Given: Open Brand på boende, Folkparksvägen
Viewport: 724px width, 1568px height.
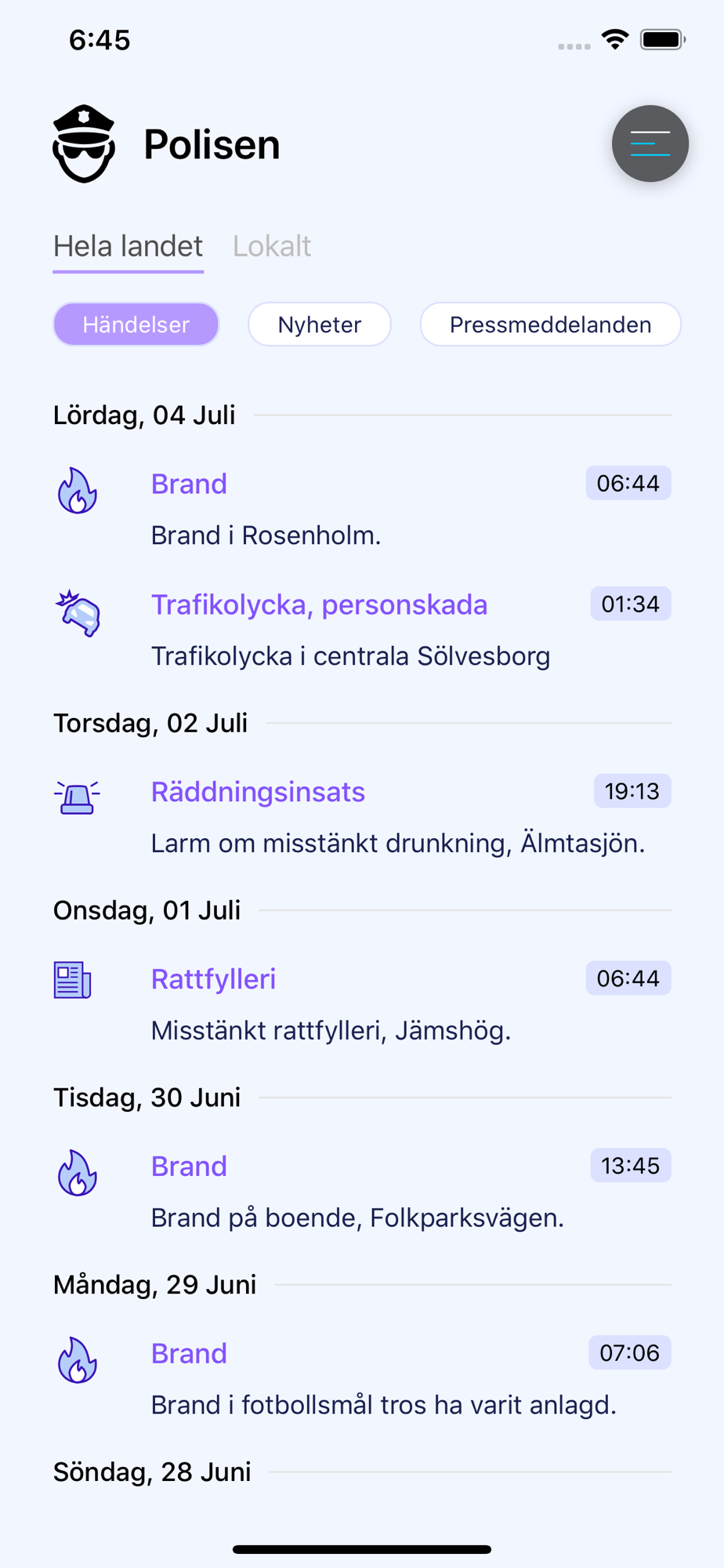Looking at the screenshot, I should point(360,1192).
